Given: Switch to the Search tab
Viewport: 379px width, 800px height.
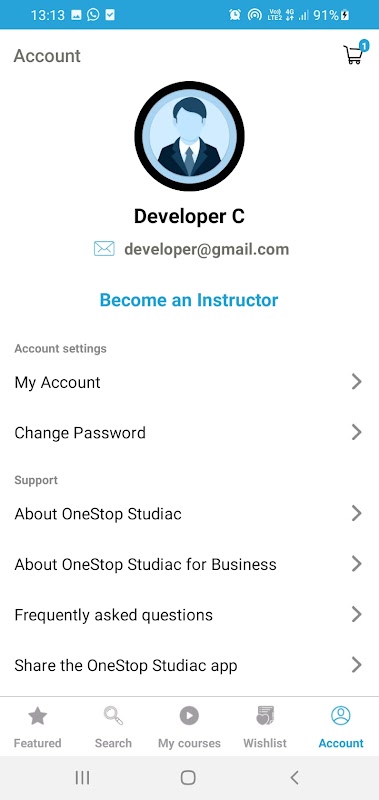Looking at the screenshot, I should tap(113, 727).
